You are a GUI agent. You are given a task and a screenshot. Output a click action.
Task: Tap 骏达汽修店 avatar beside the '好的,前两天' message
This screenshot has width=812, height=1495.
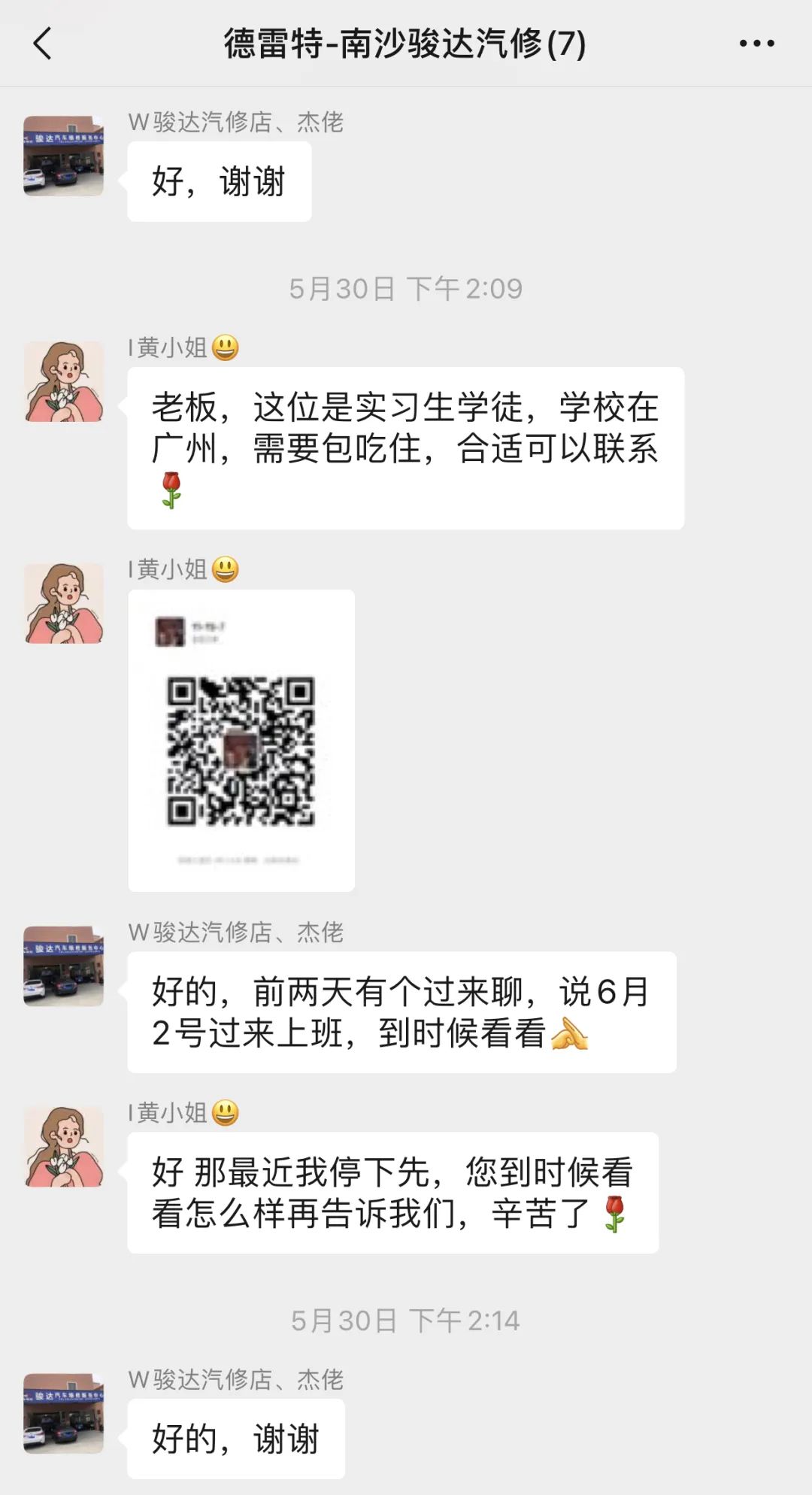pos(64,966)
